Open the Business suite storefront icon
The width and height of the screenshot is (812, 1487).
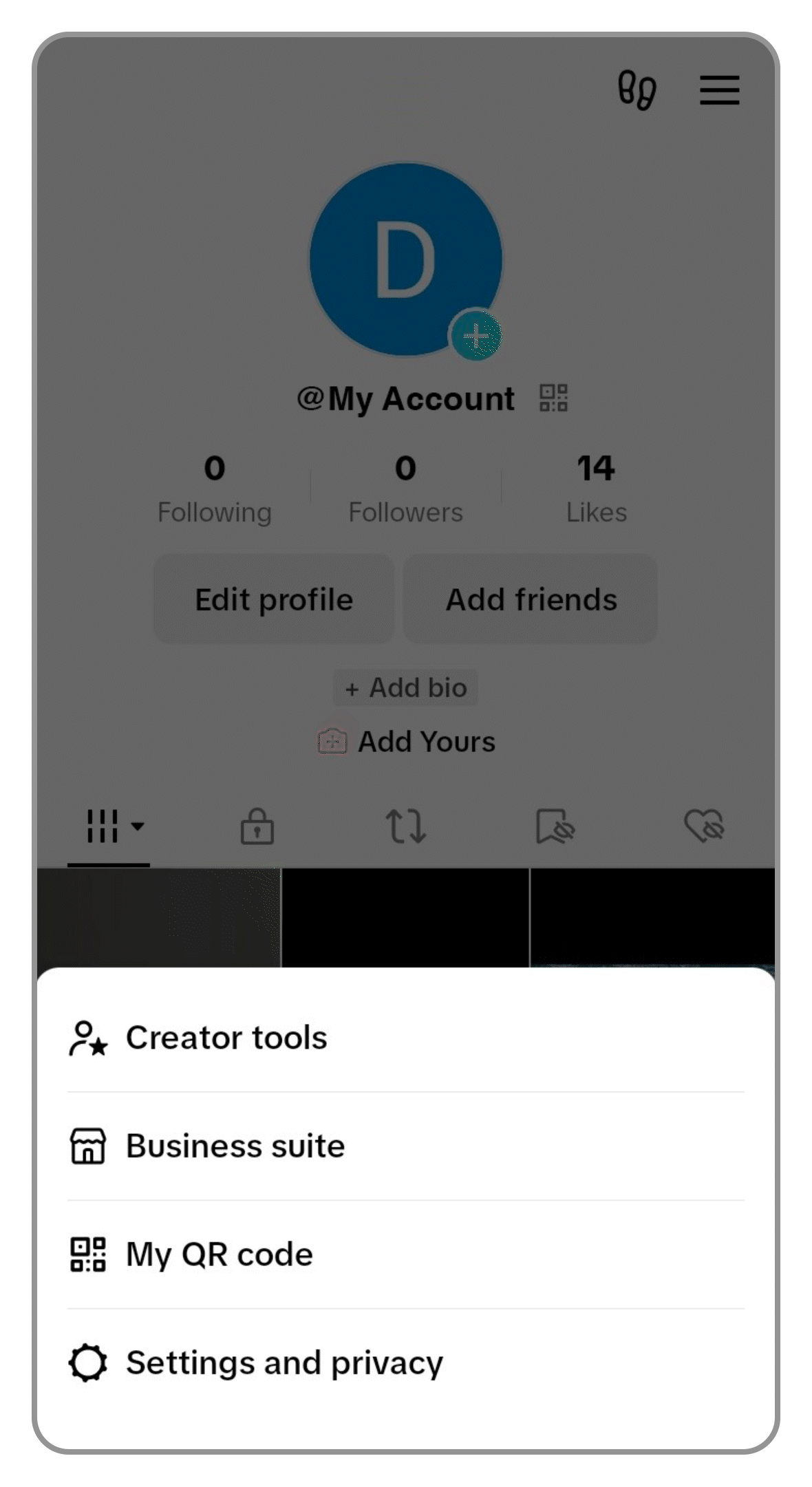tap(86, 1145)
